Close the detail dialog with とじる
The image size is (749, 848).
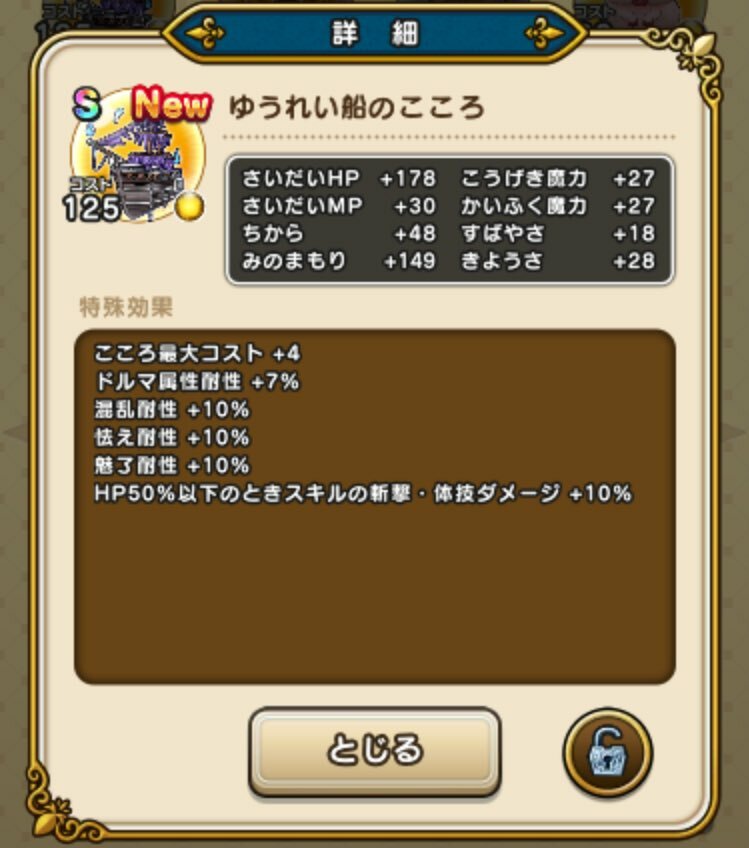374,751
